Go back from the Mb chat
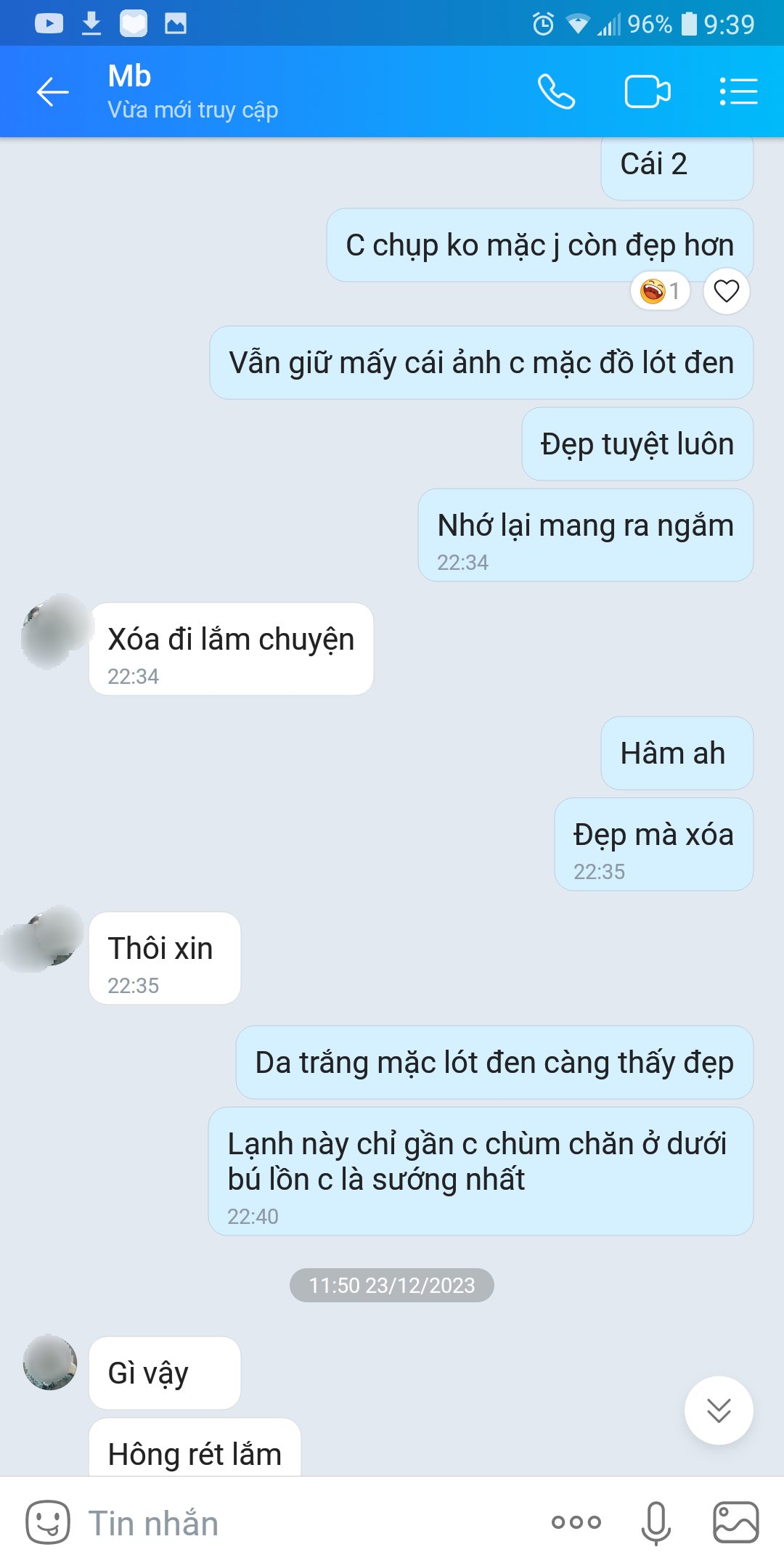The height and width of the screenshot is (1568, 784). click(52, 92)
